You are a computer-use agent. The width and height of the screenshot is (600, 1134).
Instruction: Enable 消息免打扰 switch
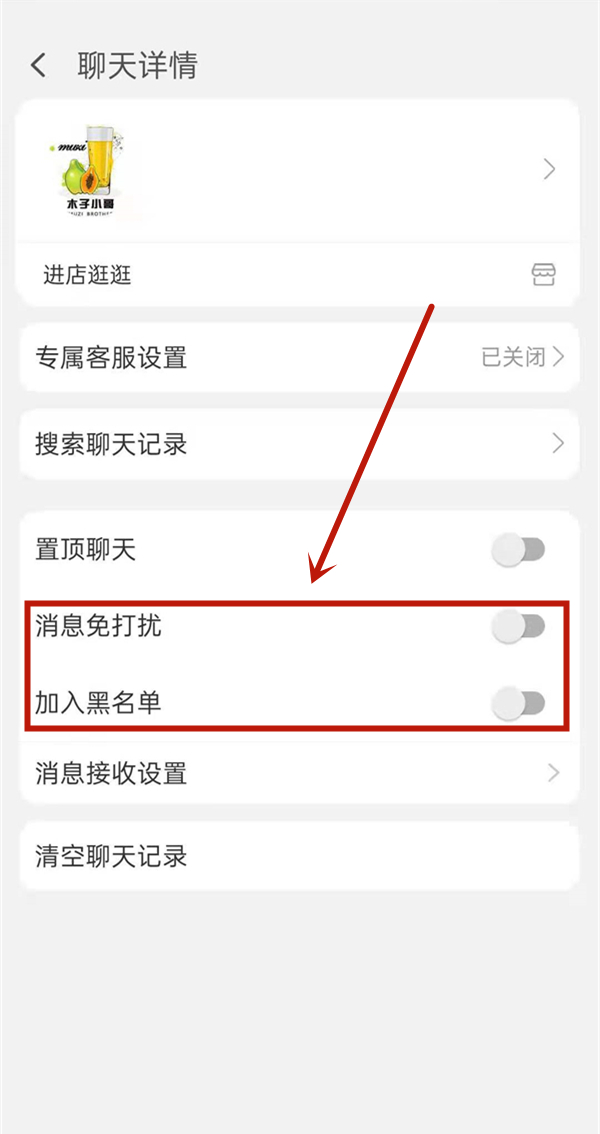tap(519, 627)
